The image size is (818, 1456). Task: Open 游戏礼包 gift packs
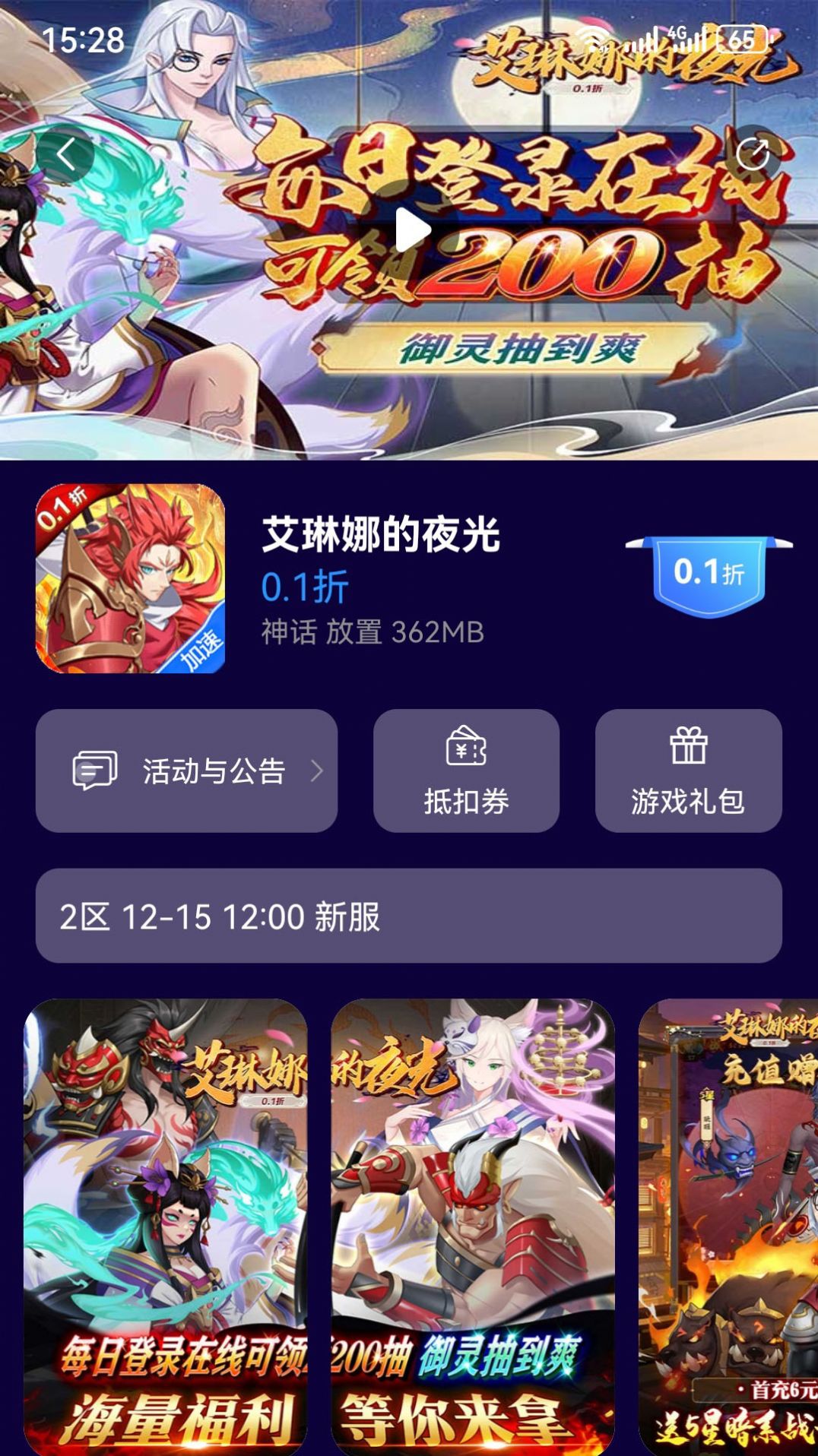click(688, 771)
